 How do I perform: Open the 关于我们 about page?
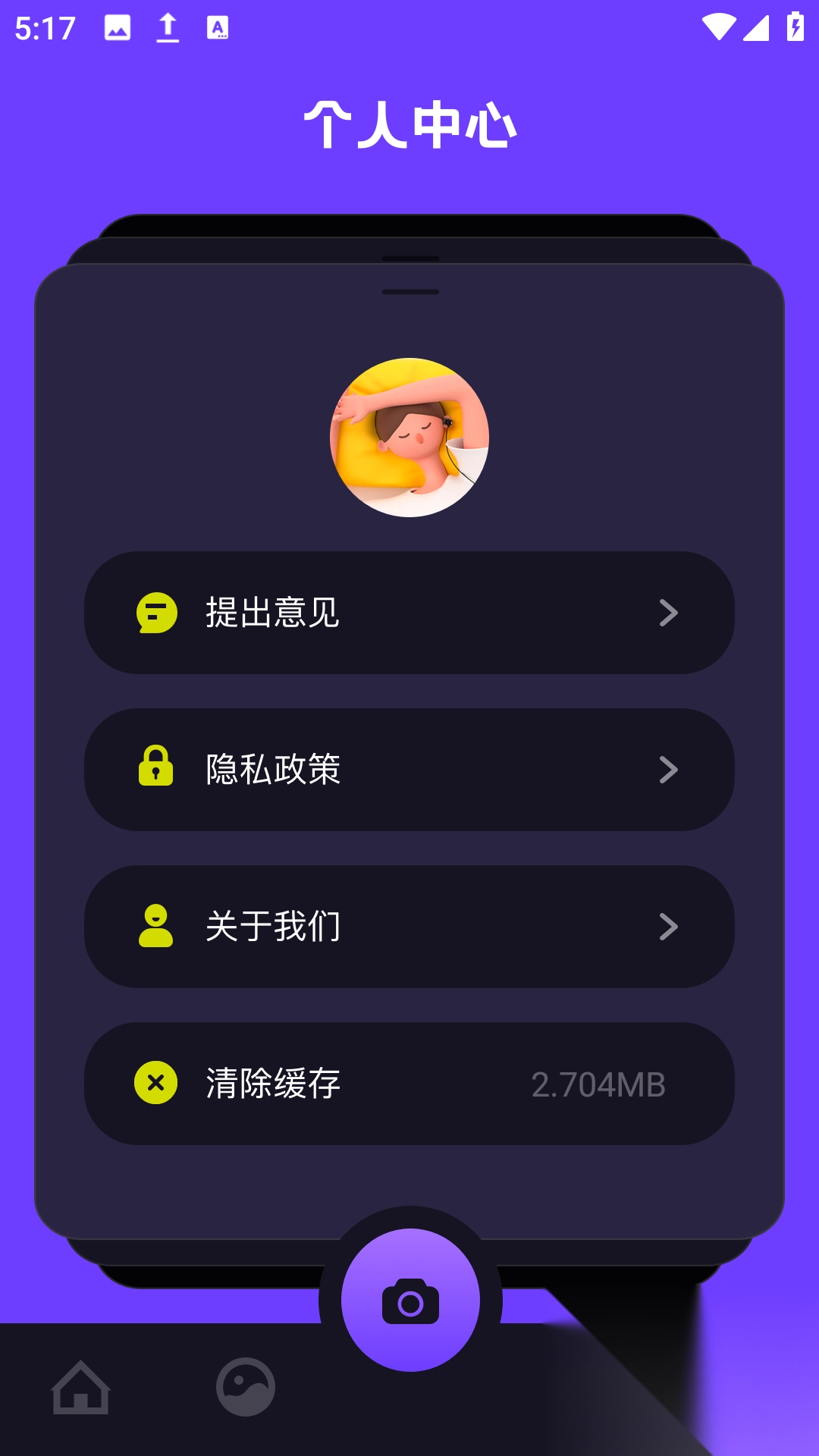pos(409,927)
